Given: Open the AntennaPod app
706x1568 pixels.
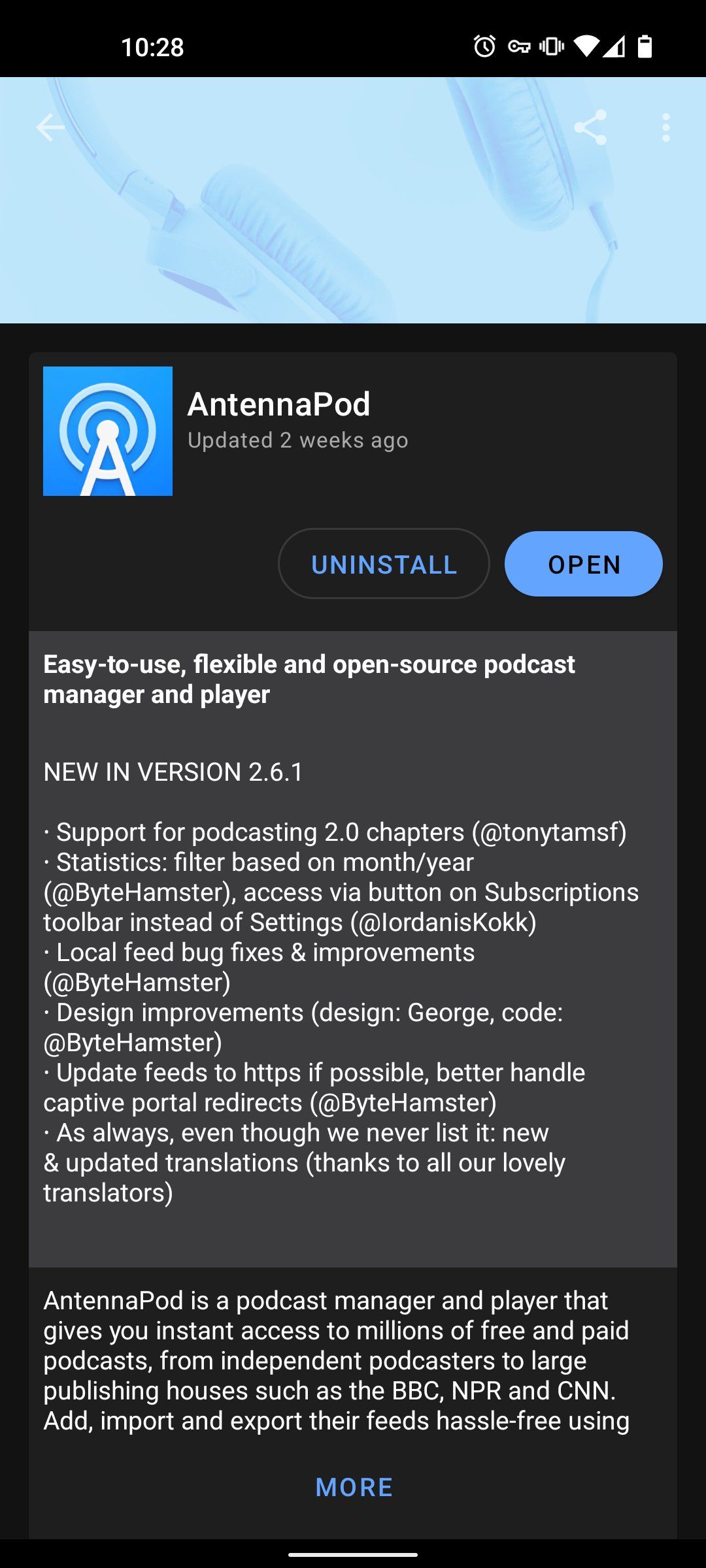Looking at the screenshot, I should pyautogui.click(x=584, y=564).
